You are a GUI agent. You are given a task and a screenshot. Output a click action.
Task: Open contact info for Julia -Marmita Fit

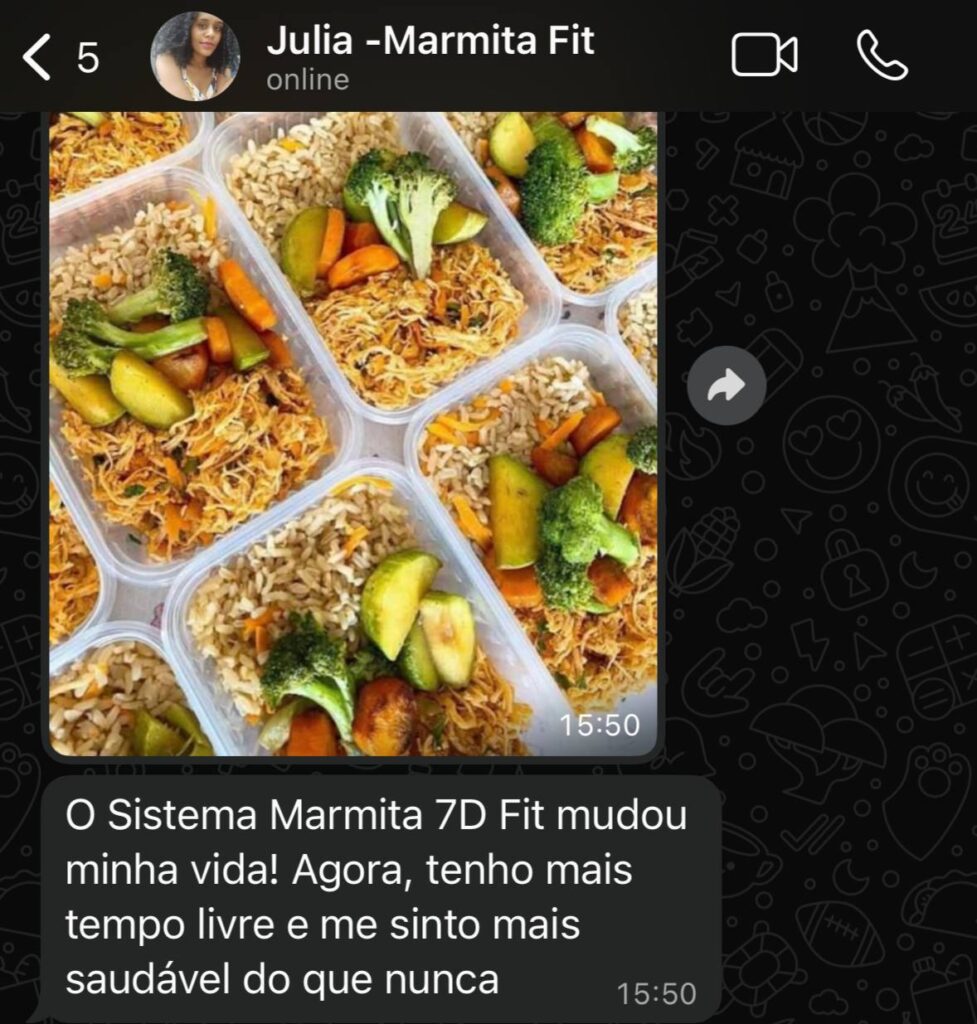tap(430, 57)
